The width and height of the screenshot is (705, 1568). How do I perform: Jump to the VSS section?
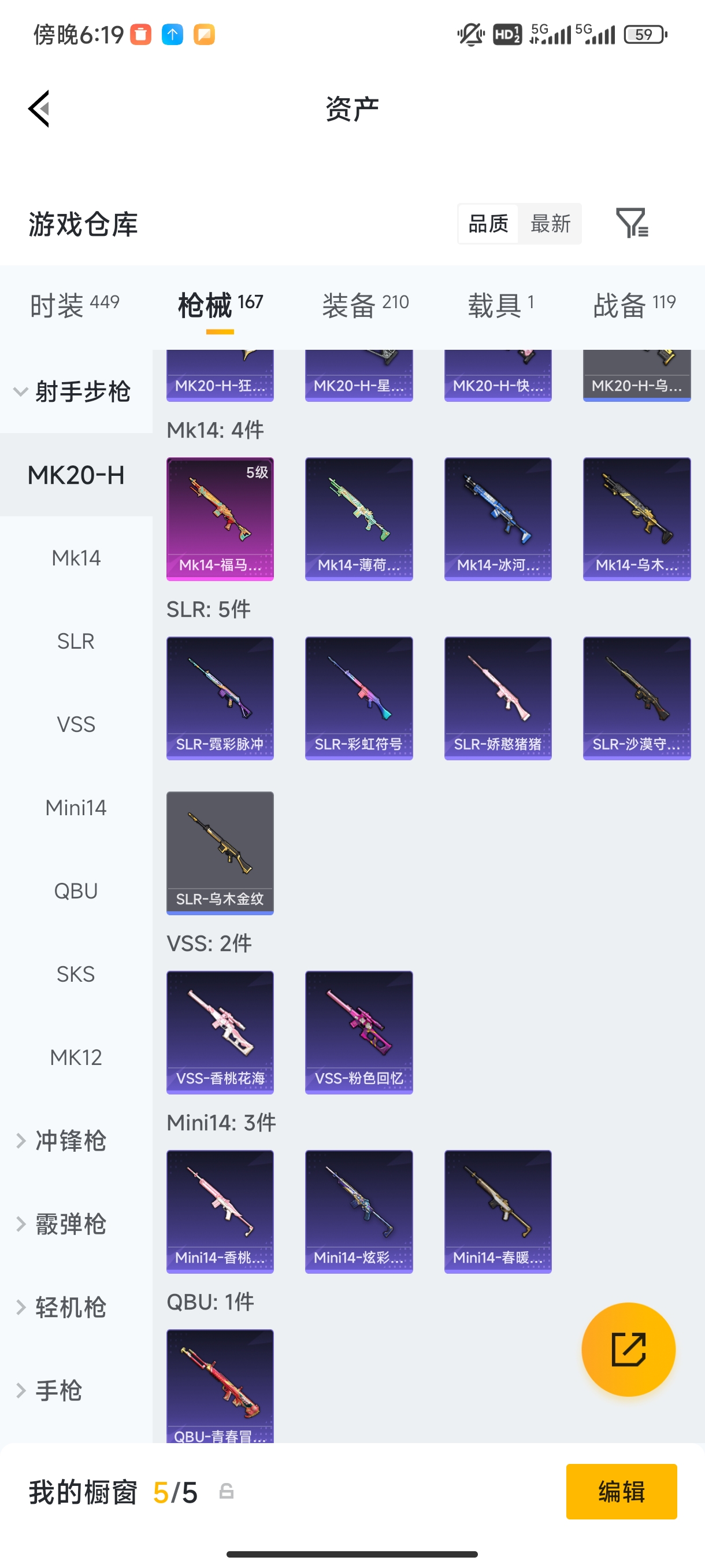pos(76,724)
